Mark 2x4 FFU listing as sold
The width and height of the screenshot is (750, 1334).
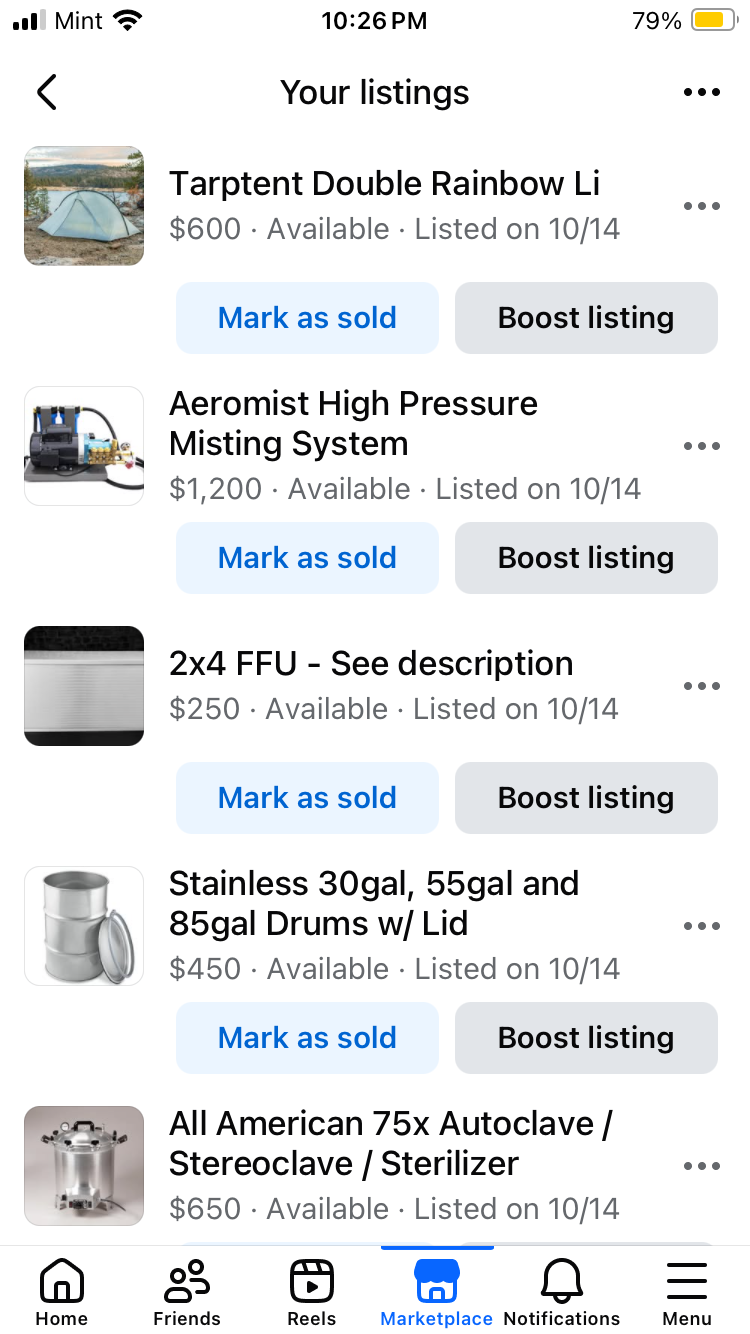(307, 798)
